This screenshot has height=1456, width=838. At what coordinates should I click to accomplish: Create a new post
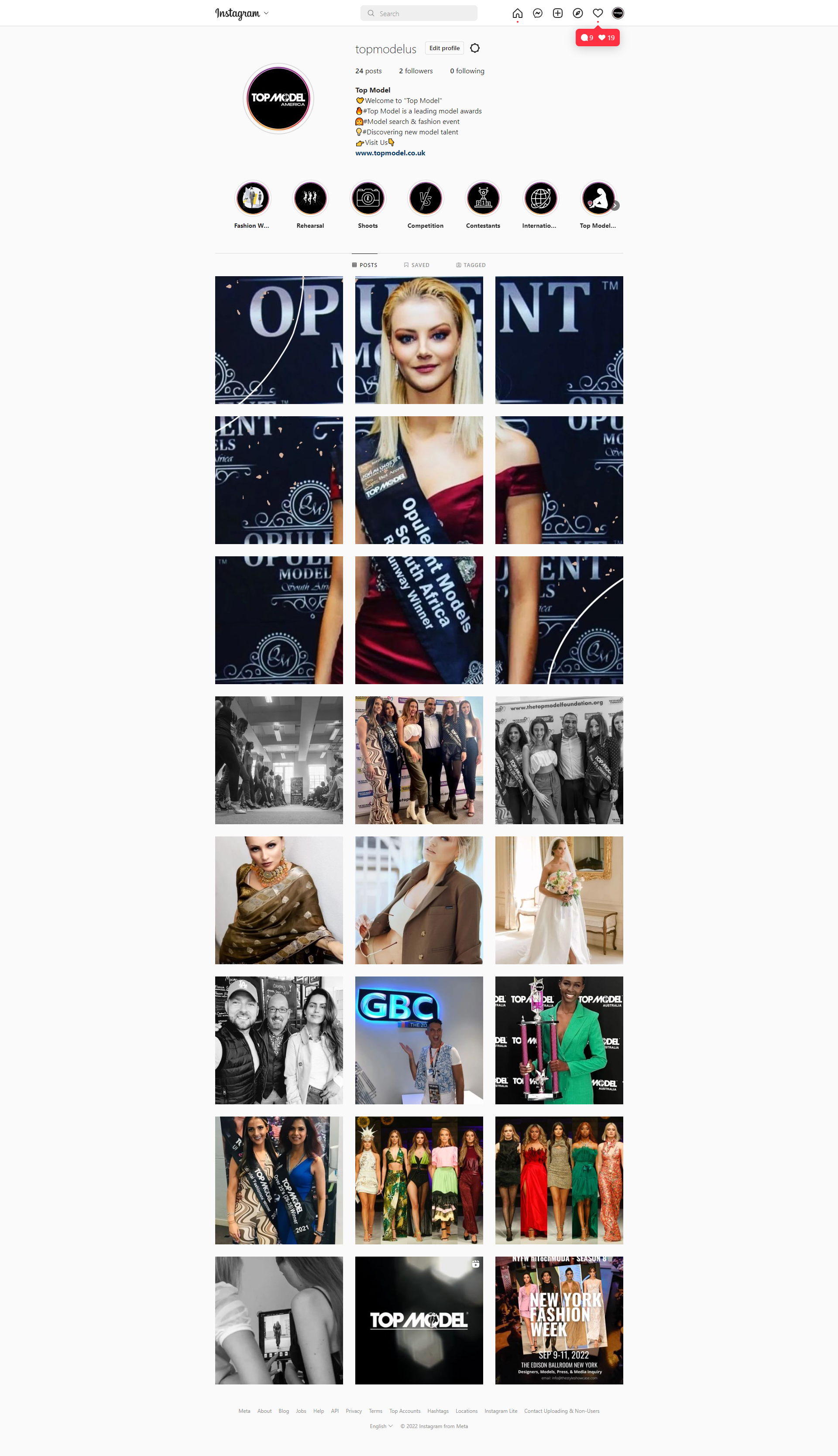(x=557, y=13)
